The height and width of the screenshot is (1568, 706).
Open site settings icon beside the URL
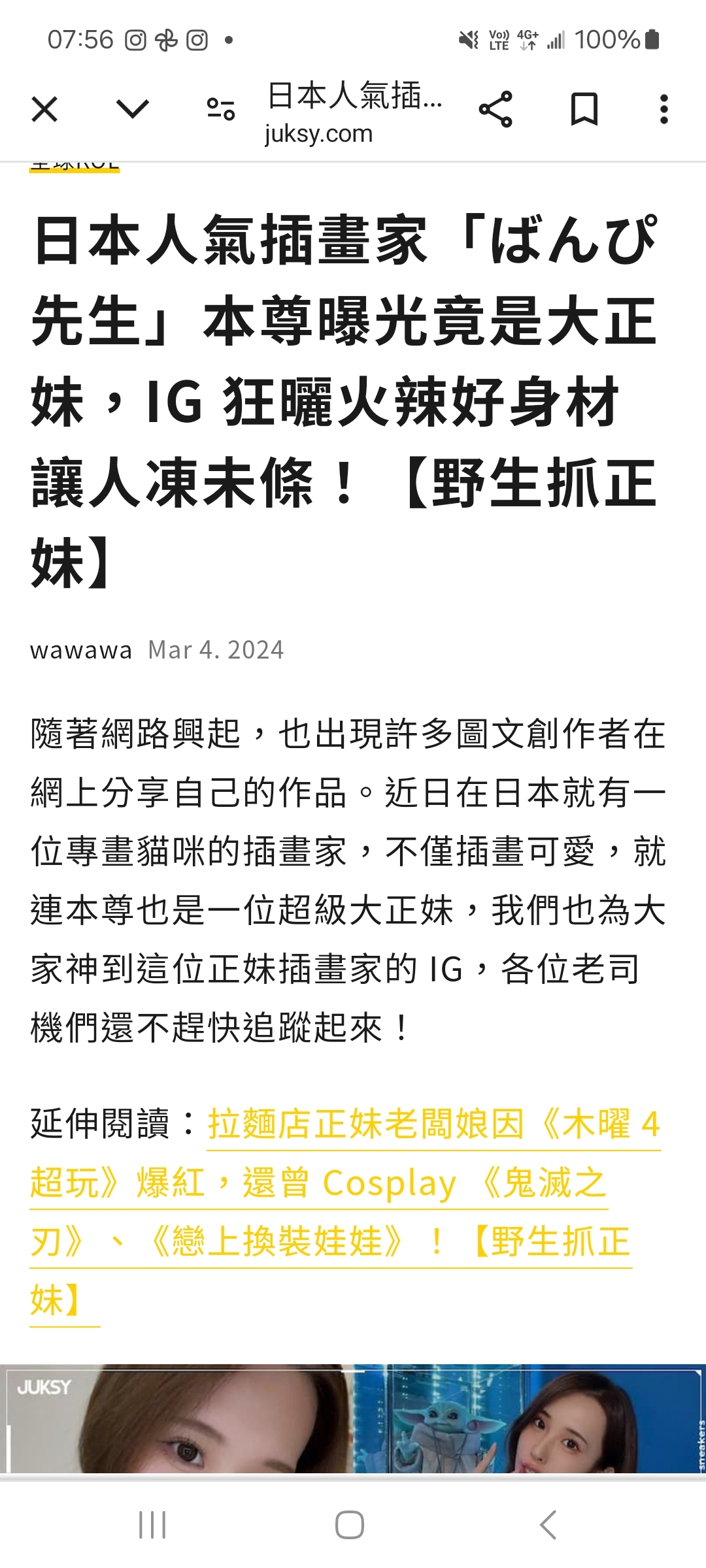tap(221, 109)
